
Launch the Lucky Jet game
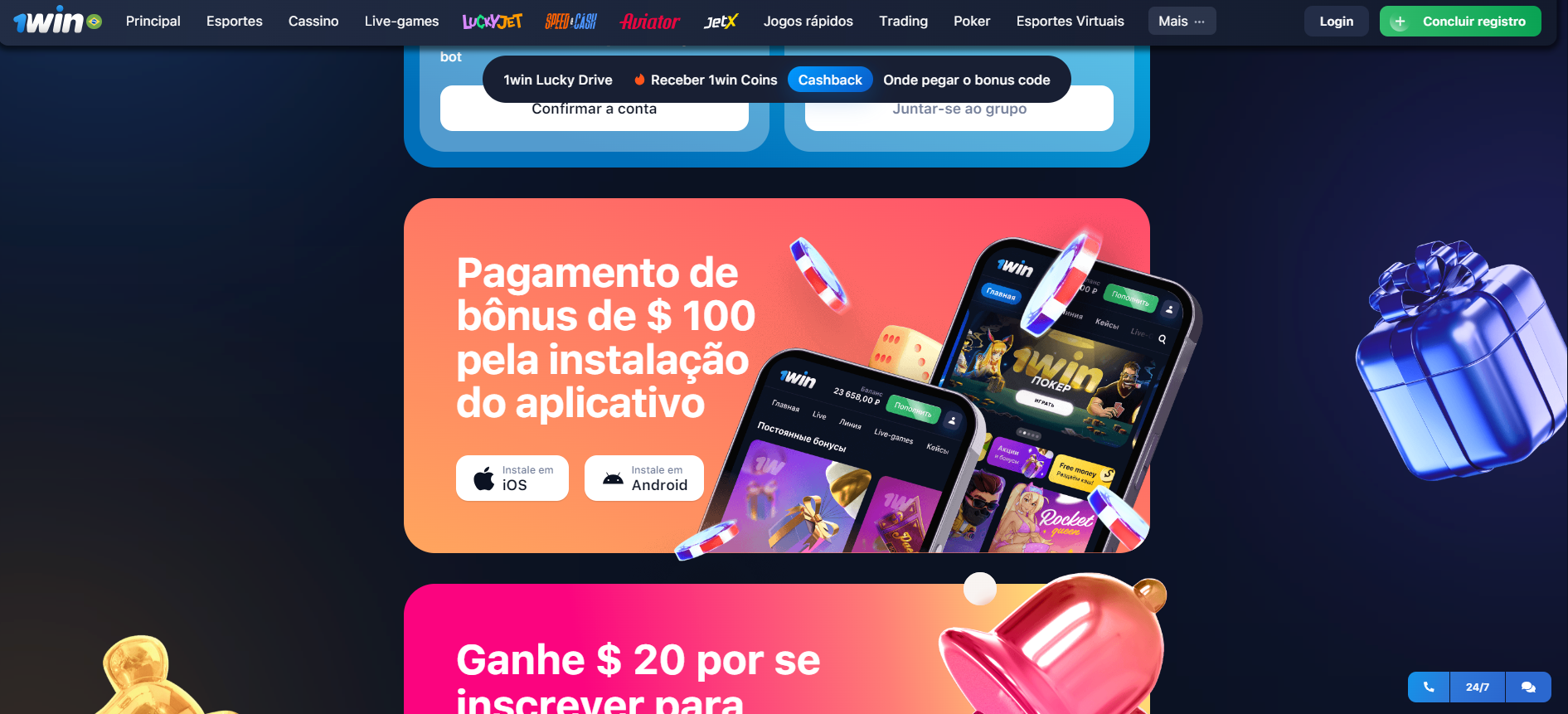tap(492, 22)
